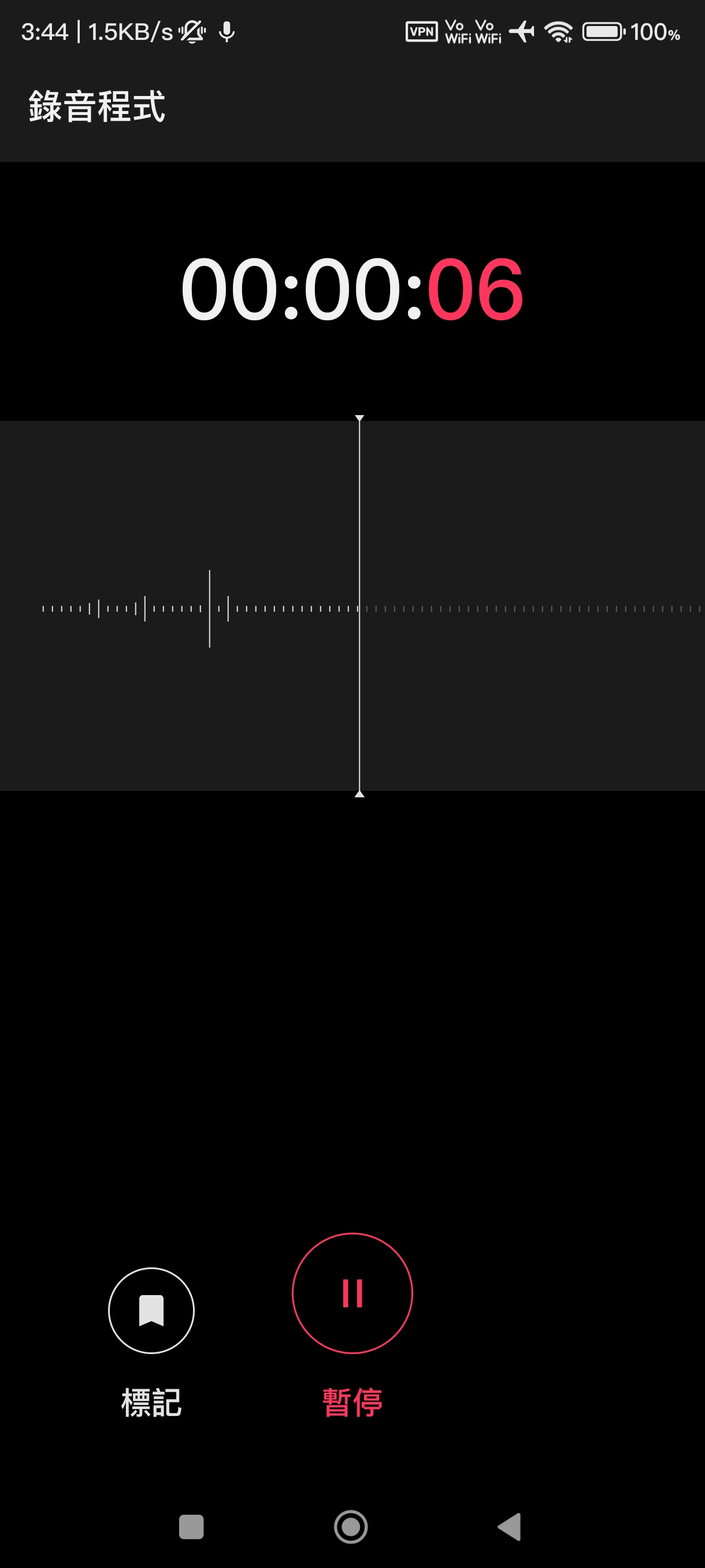Go back with the system back button
This screenshot has height=1568, width=705.
point(510,1526)
